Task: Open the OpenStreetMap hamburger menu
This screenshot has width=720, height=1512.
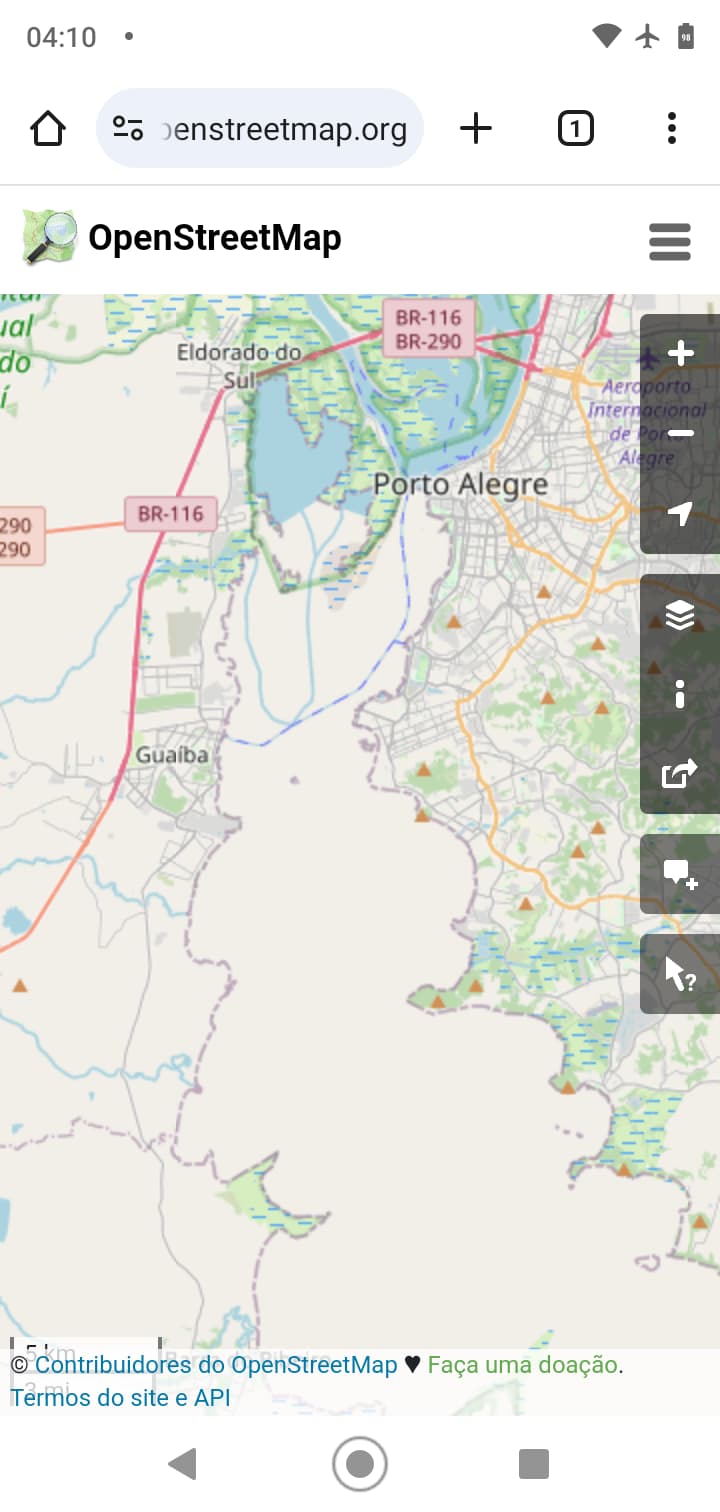Action: (670, 241)
